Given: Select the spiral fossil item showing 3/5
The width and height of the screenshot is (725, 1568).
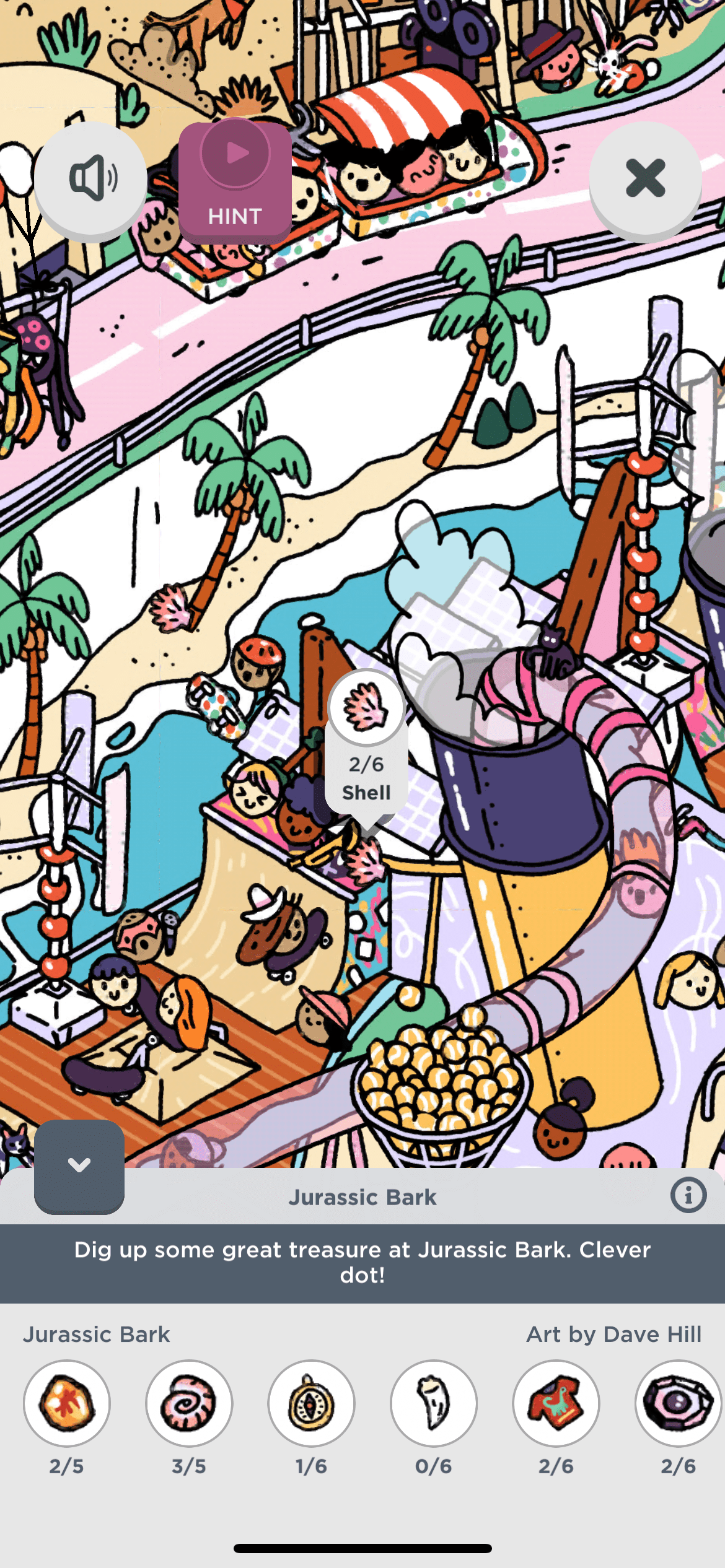Looking at the screenshot, I should [189, 1403].
